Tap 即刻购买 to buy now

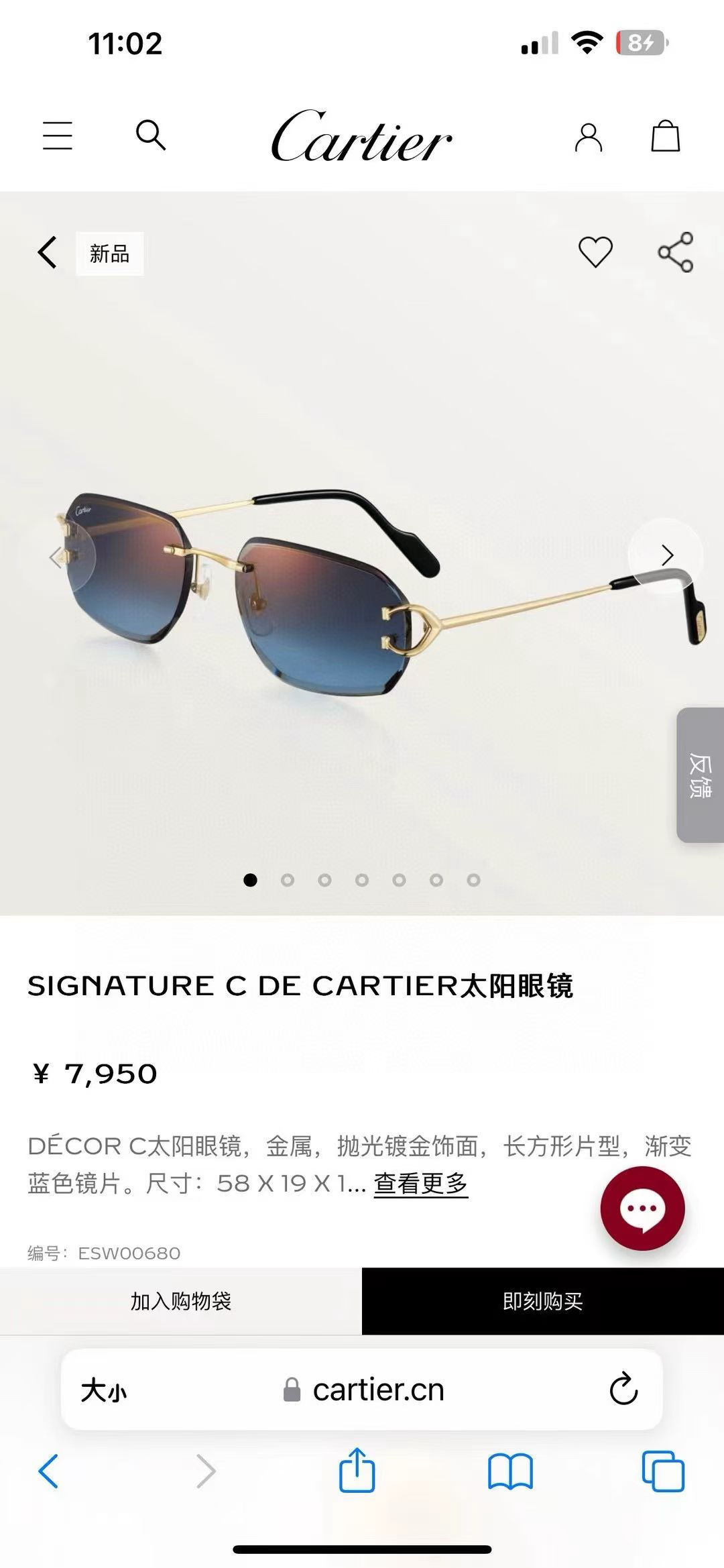tap(543, 1301)
